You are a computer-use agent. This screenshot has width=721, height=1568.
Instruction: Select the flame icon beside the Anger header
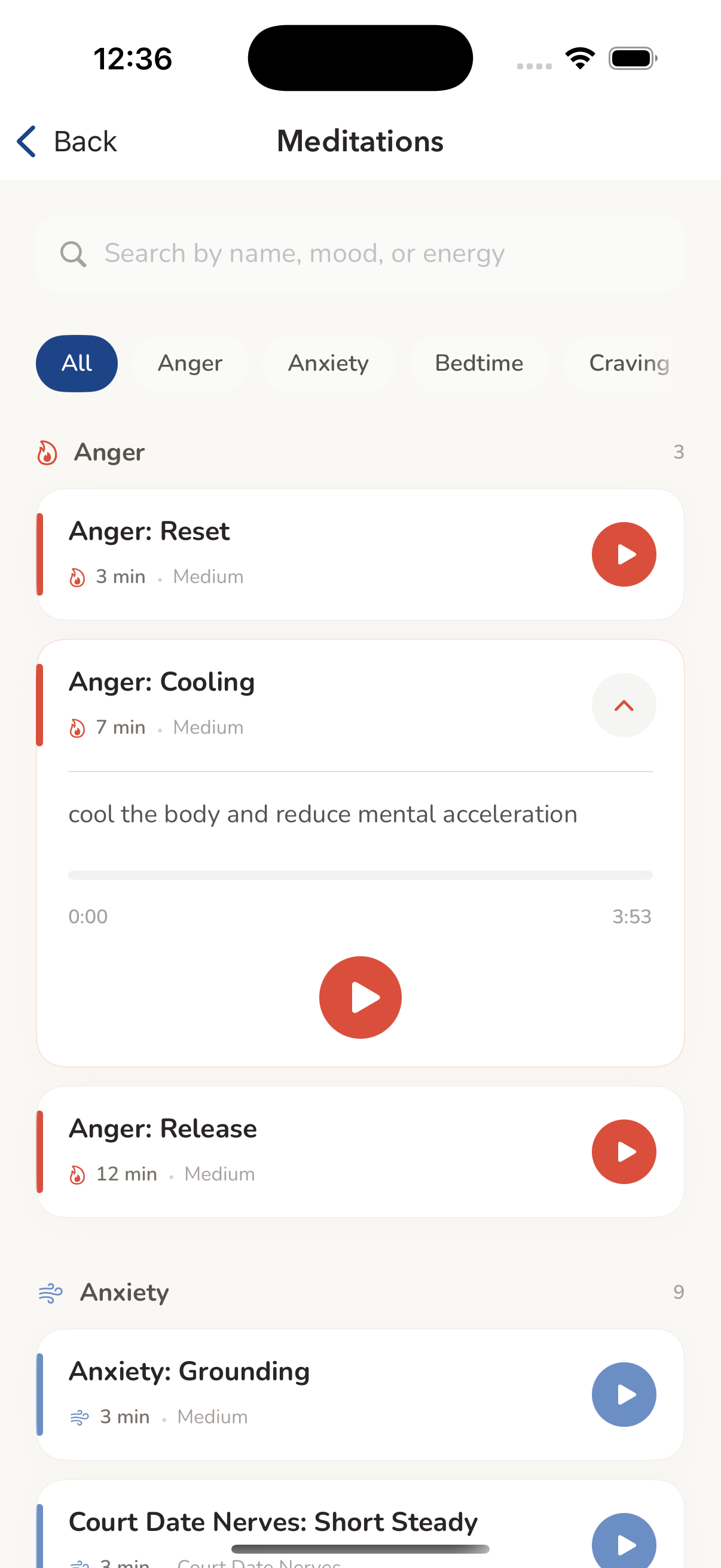click(x=46, y=452)
